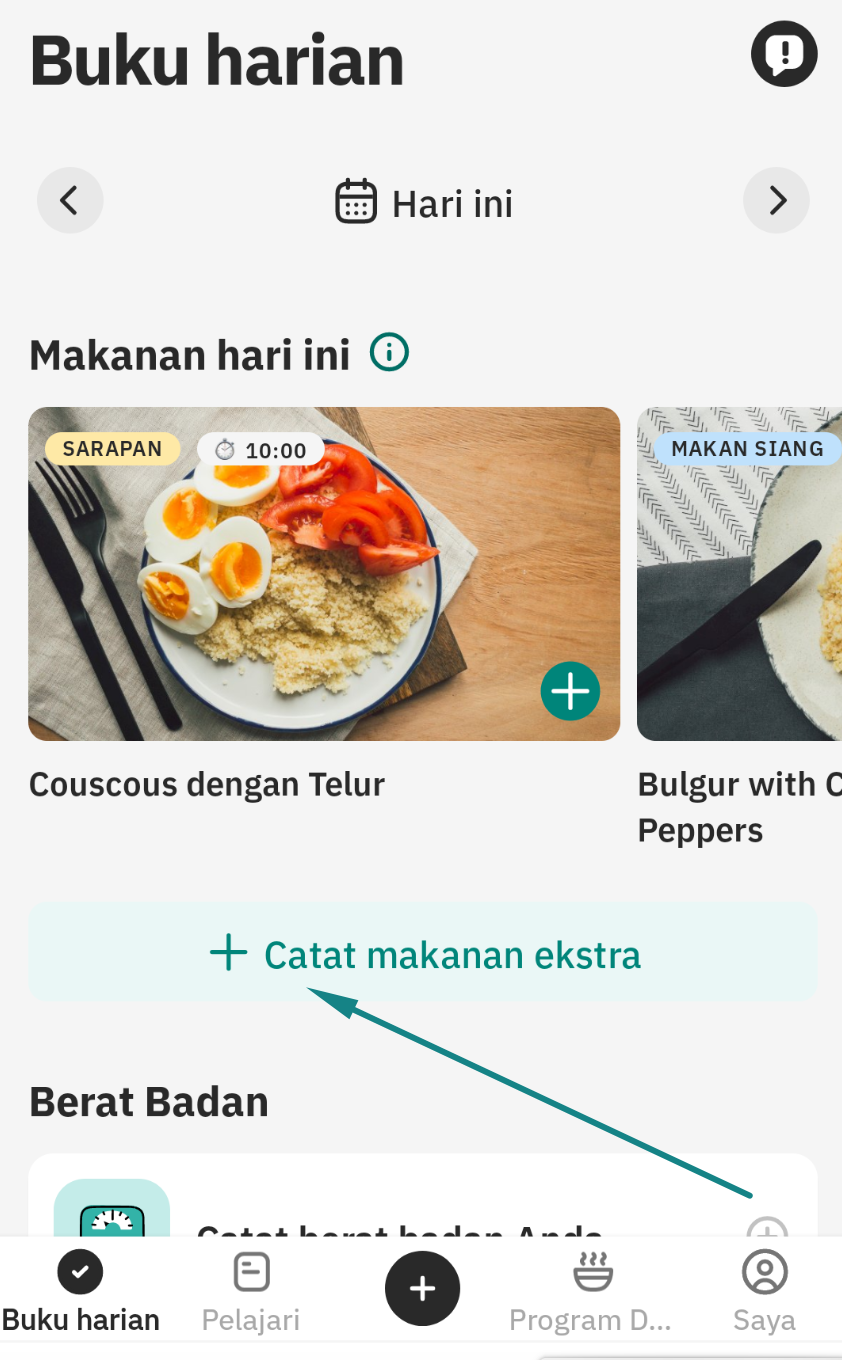Go to the next day

pos(776,201)
